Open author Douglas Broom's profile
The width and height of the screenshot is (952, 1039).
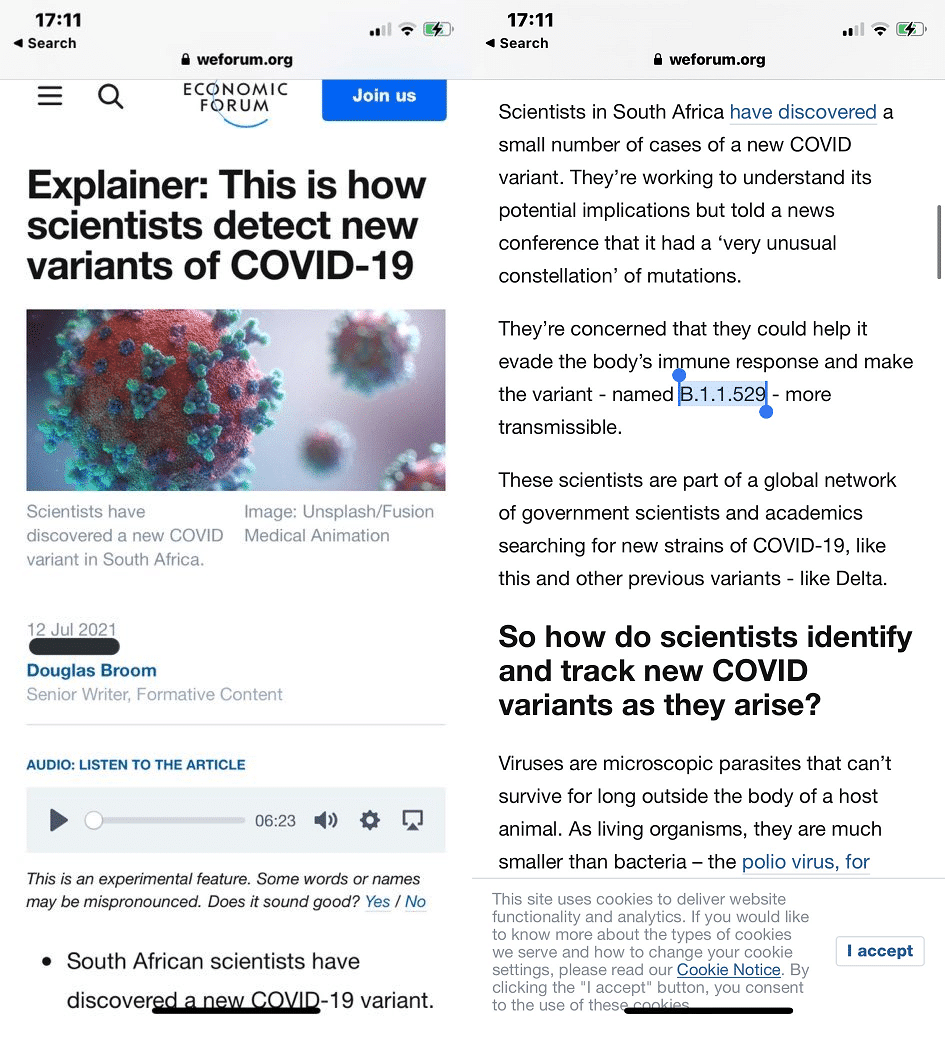pos(91,670)
